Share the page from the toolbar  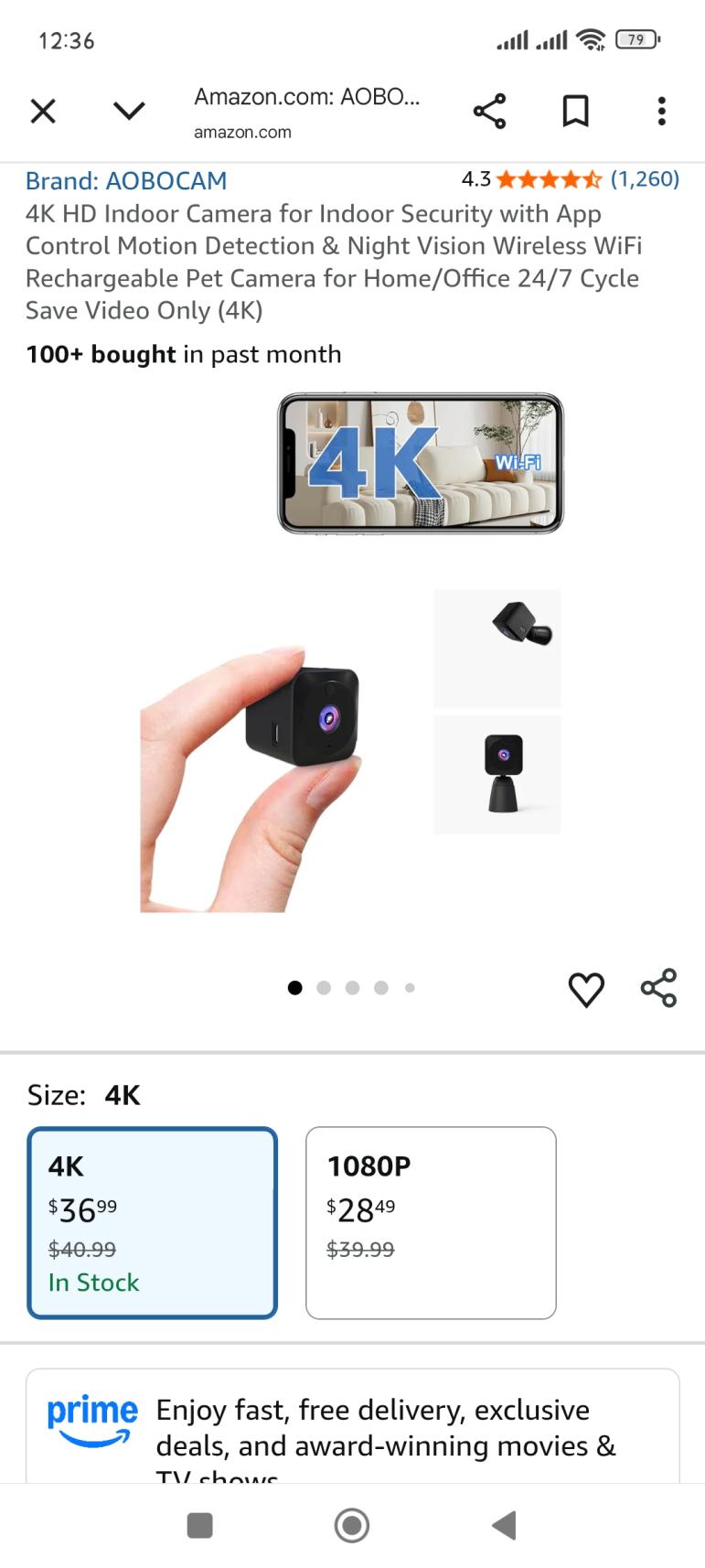point(489,112)
